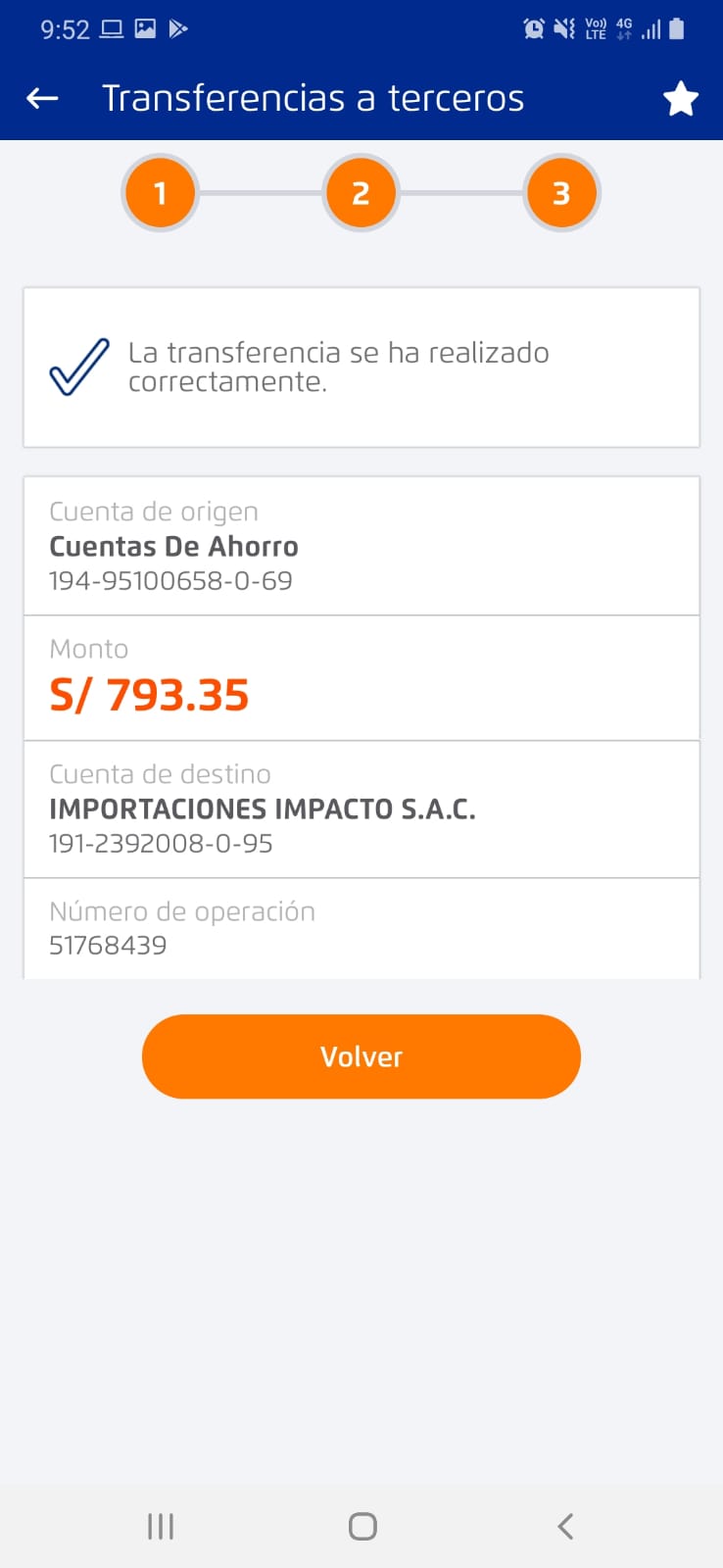Viewport: 723px width, 1568px height.
Task: Go back using the header arrow
Action: click(42, 98)
